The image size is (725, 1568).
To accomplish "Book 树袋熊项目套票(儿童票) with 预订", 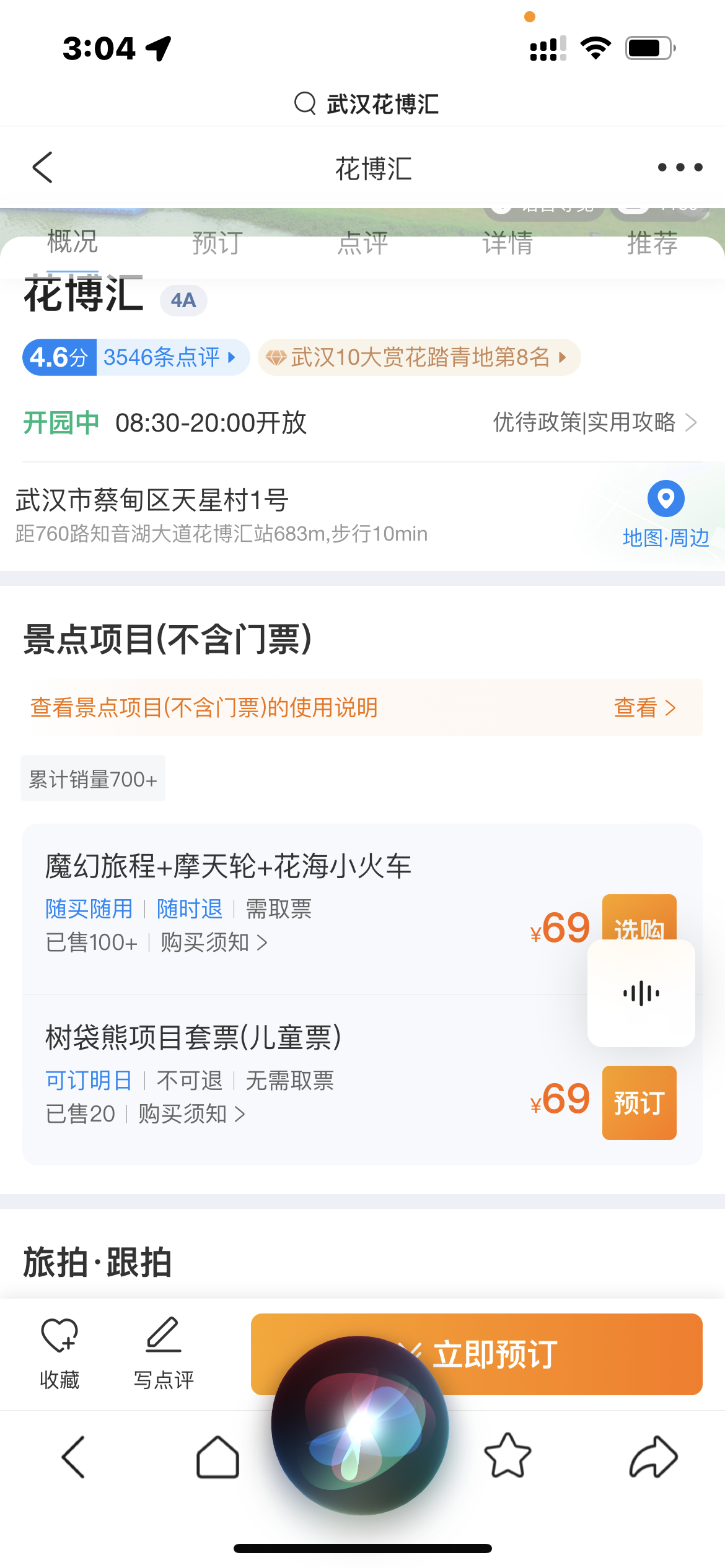I will point(639,1103).
